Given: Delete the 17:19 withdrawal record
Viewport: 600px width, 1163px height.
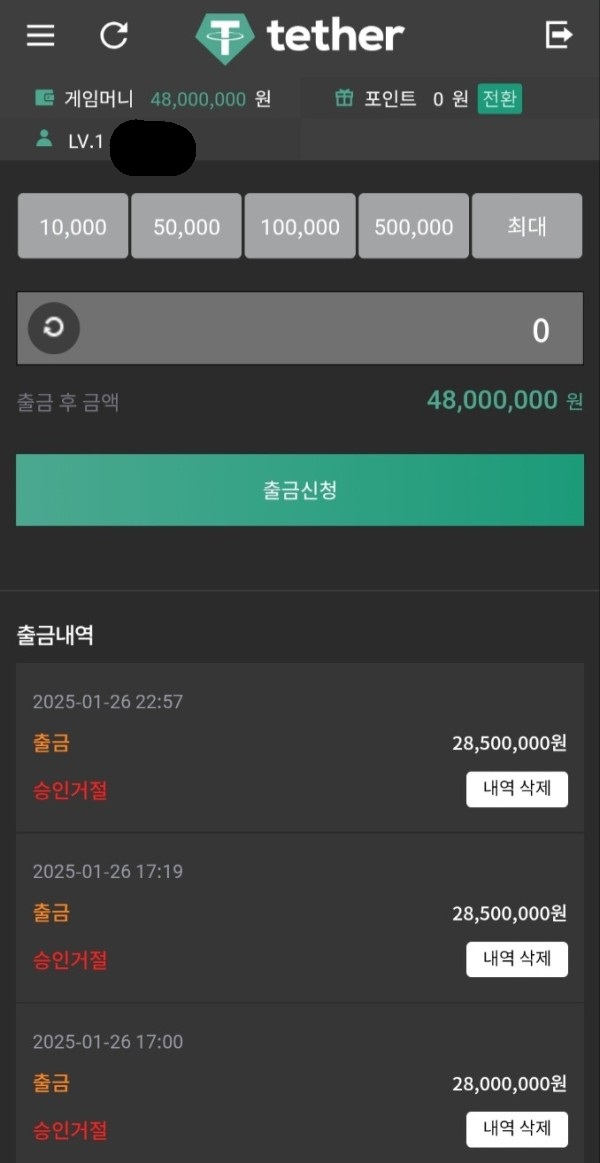Looking at the screenshot, I should (517, 959).
